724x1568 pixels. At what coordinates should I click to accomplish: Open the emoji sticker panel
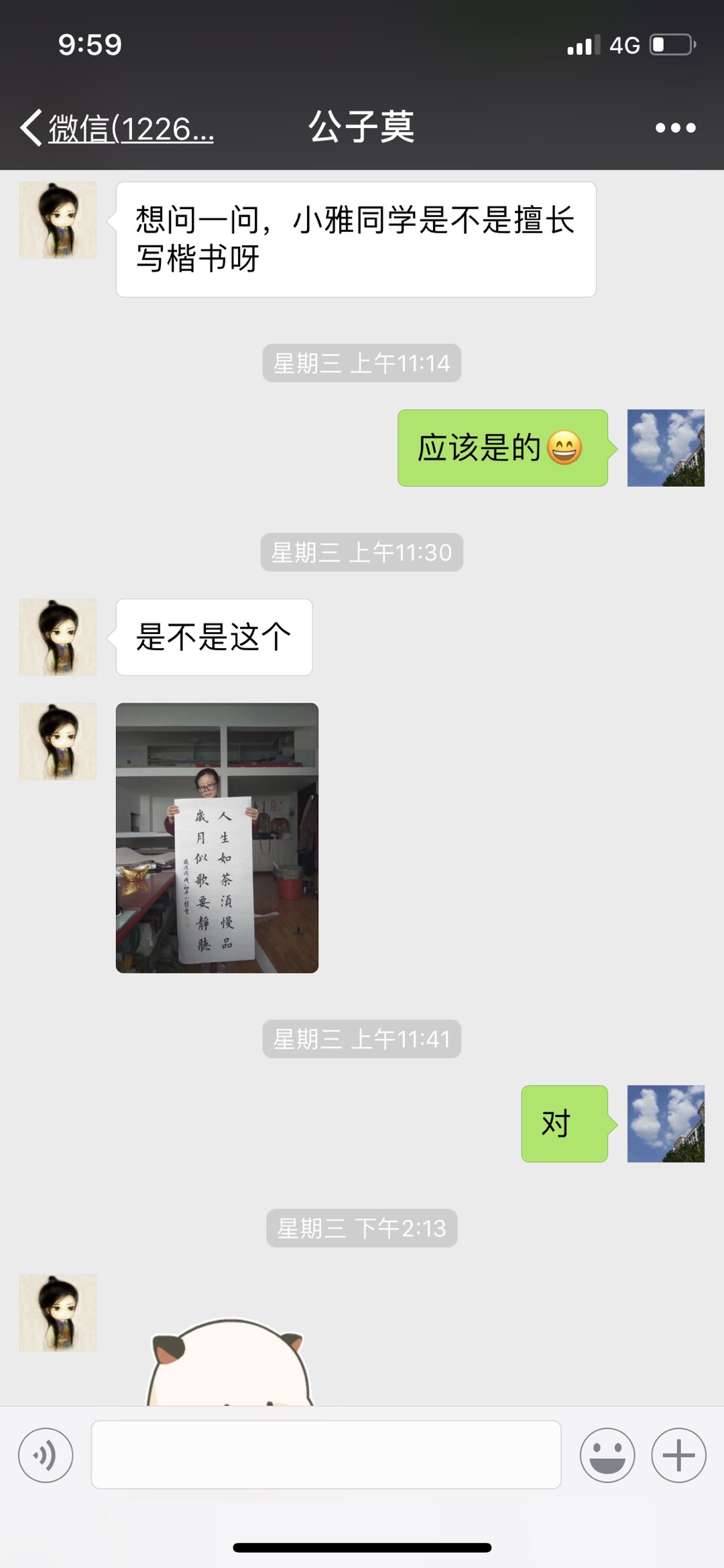[607, 1455]
